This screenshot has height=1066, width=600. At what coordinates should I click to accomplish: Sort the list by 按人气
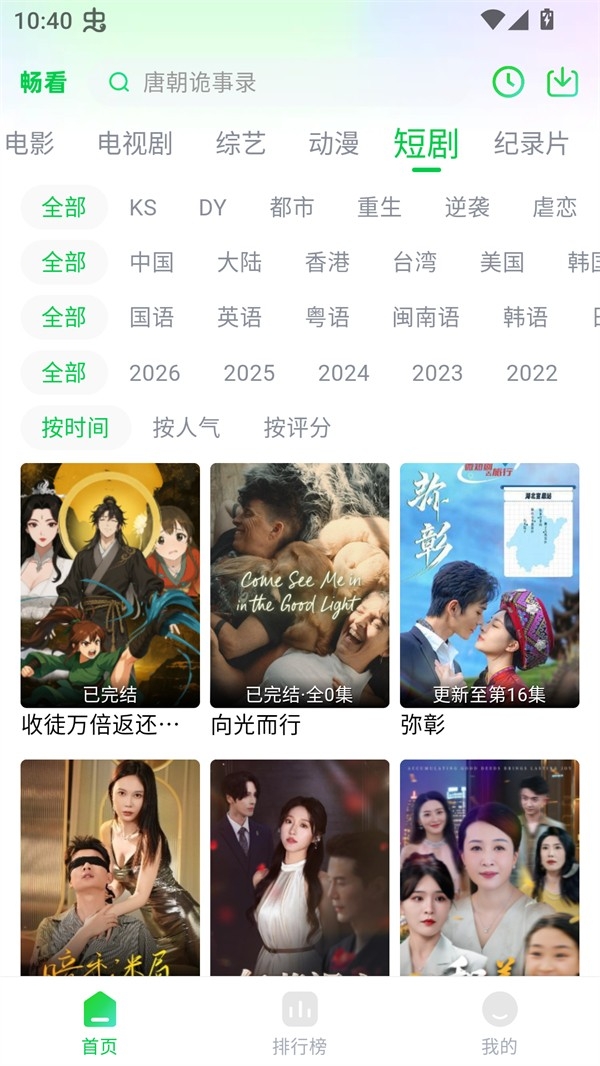[x=186, y=428]
